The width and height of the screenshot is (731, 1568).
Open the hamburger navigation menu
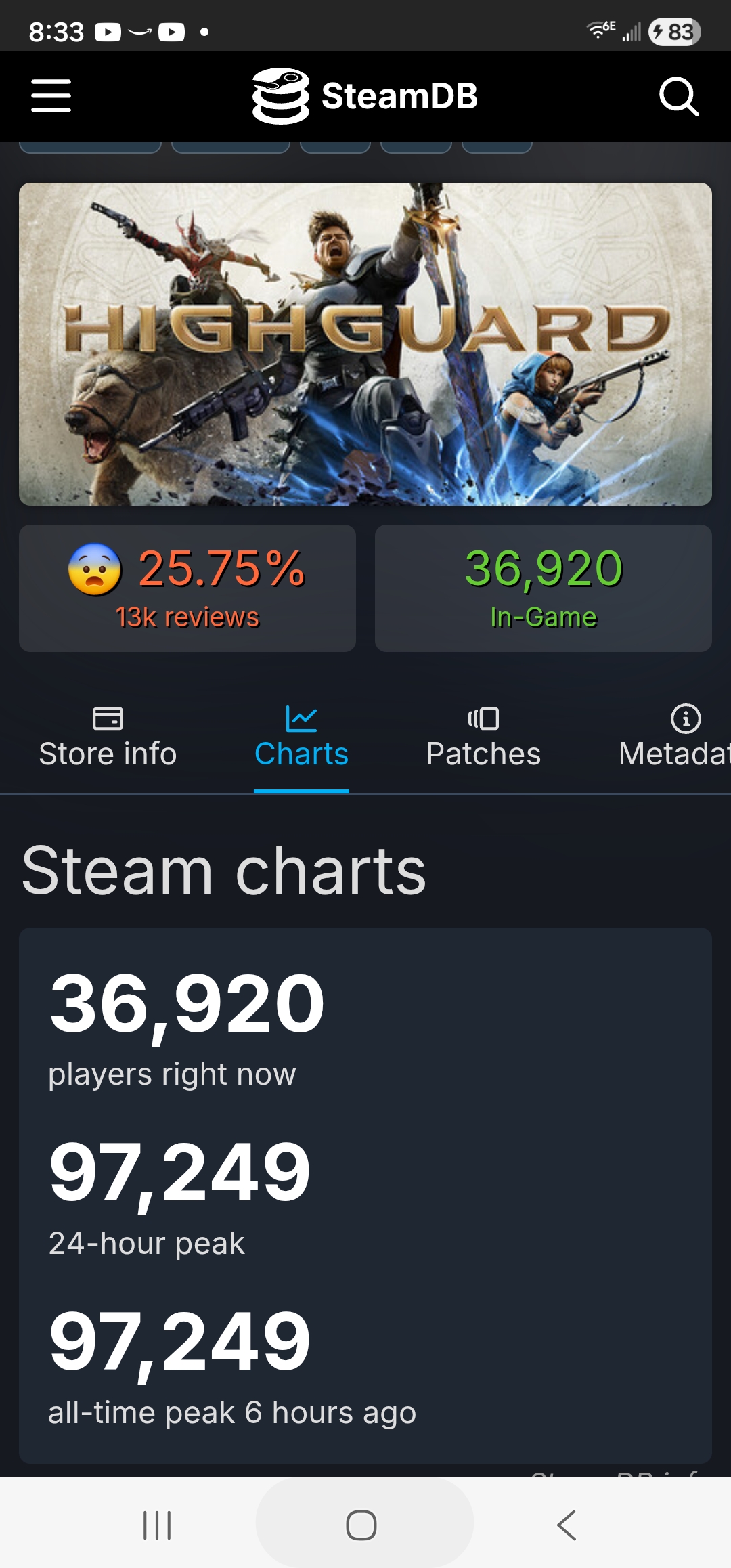click(x=51, y=95)
